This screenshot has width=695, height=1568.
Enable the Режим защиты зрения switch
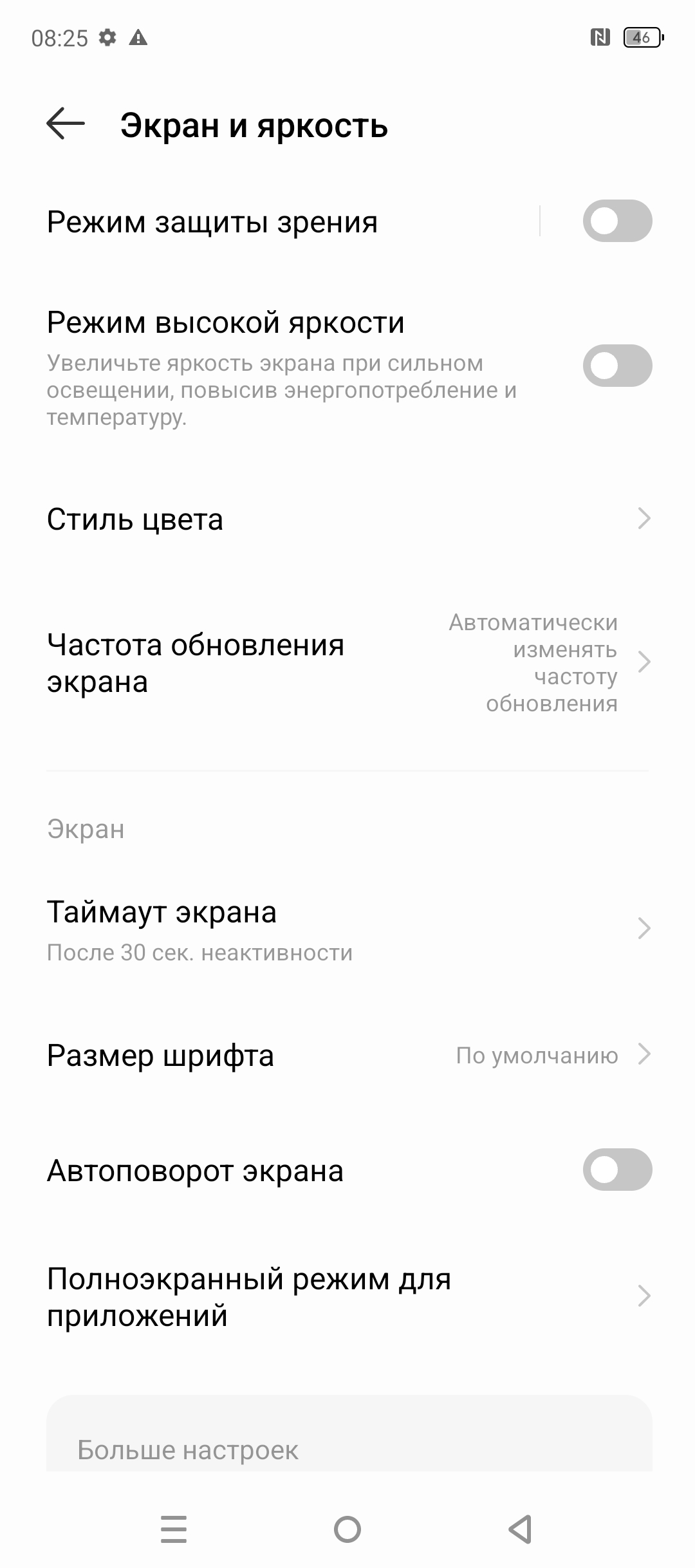617,221
